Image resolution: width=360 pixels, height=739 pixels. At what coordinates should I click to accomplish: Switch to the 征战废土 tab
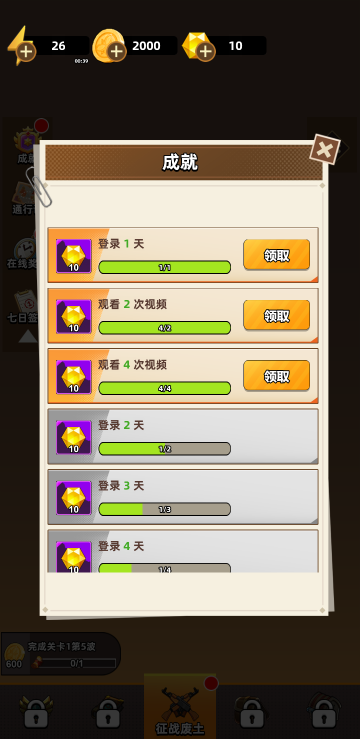[180, 706]
